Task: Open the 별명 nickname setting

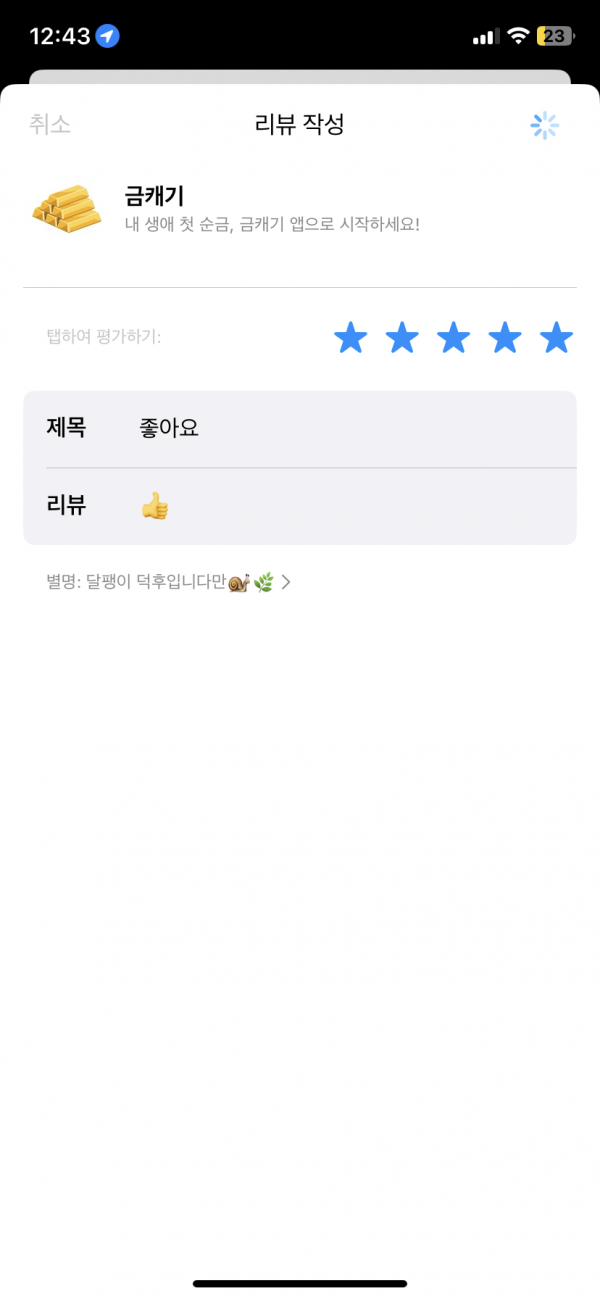Action: tap(168, 582)
